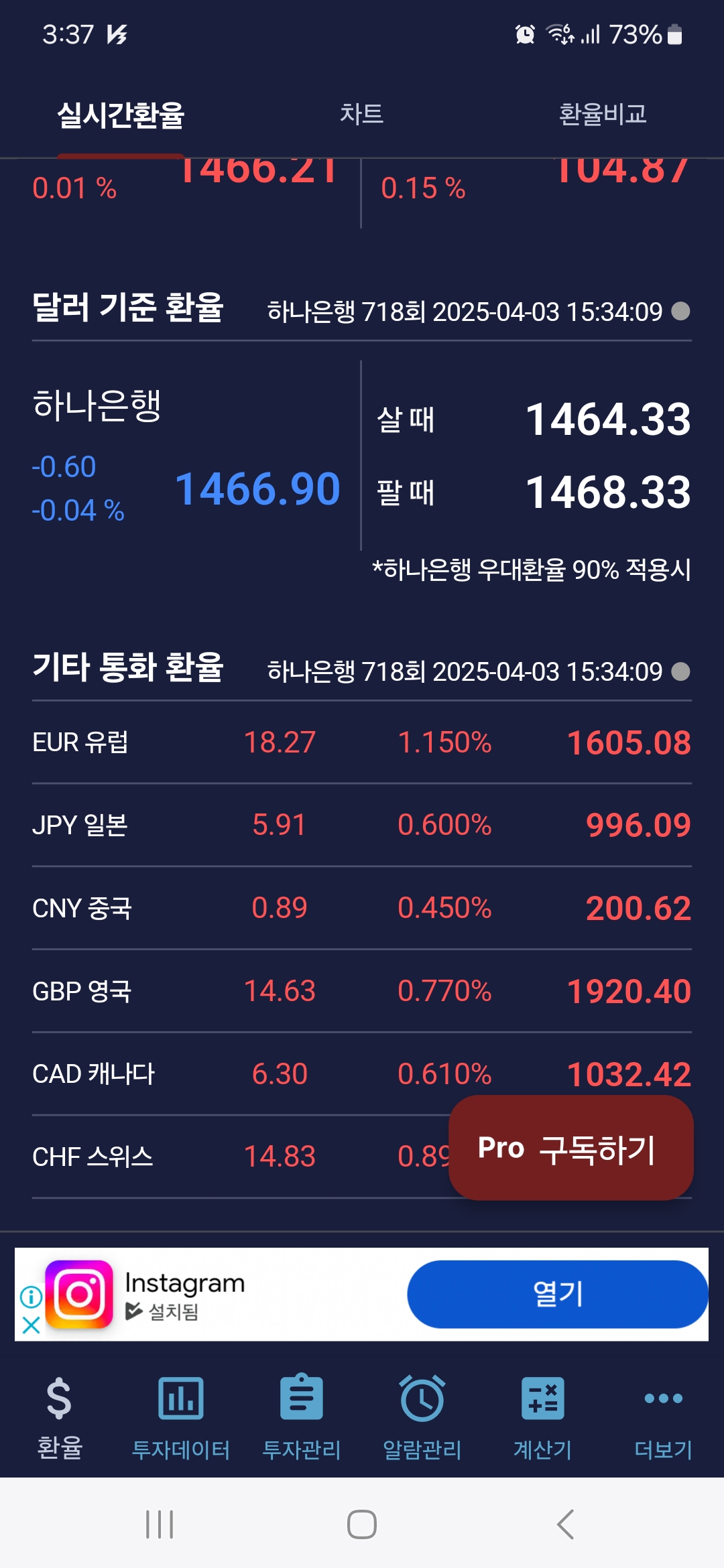Go back using the system back button
The width and height of the screenshot is (724, 1568).
click(x=565, y=1524)
